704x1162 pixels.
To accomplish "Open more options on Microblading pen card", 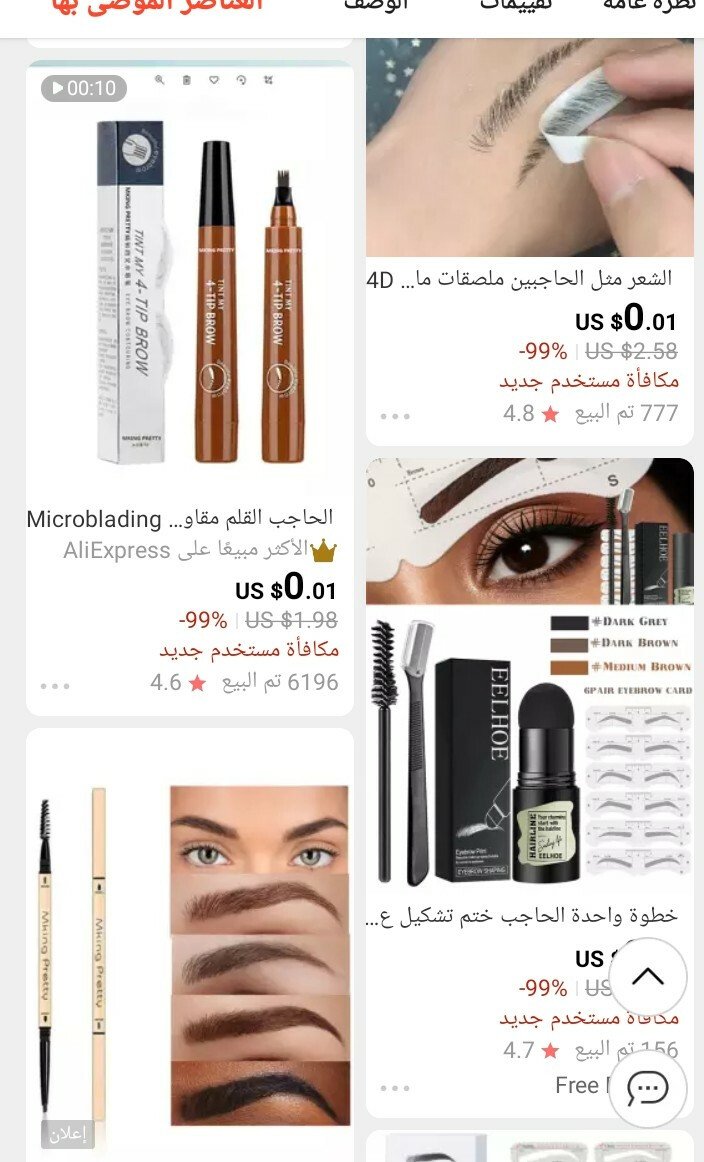I will pyautogui.click(x=56, y=686).
